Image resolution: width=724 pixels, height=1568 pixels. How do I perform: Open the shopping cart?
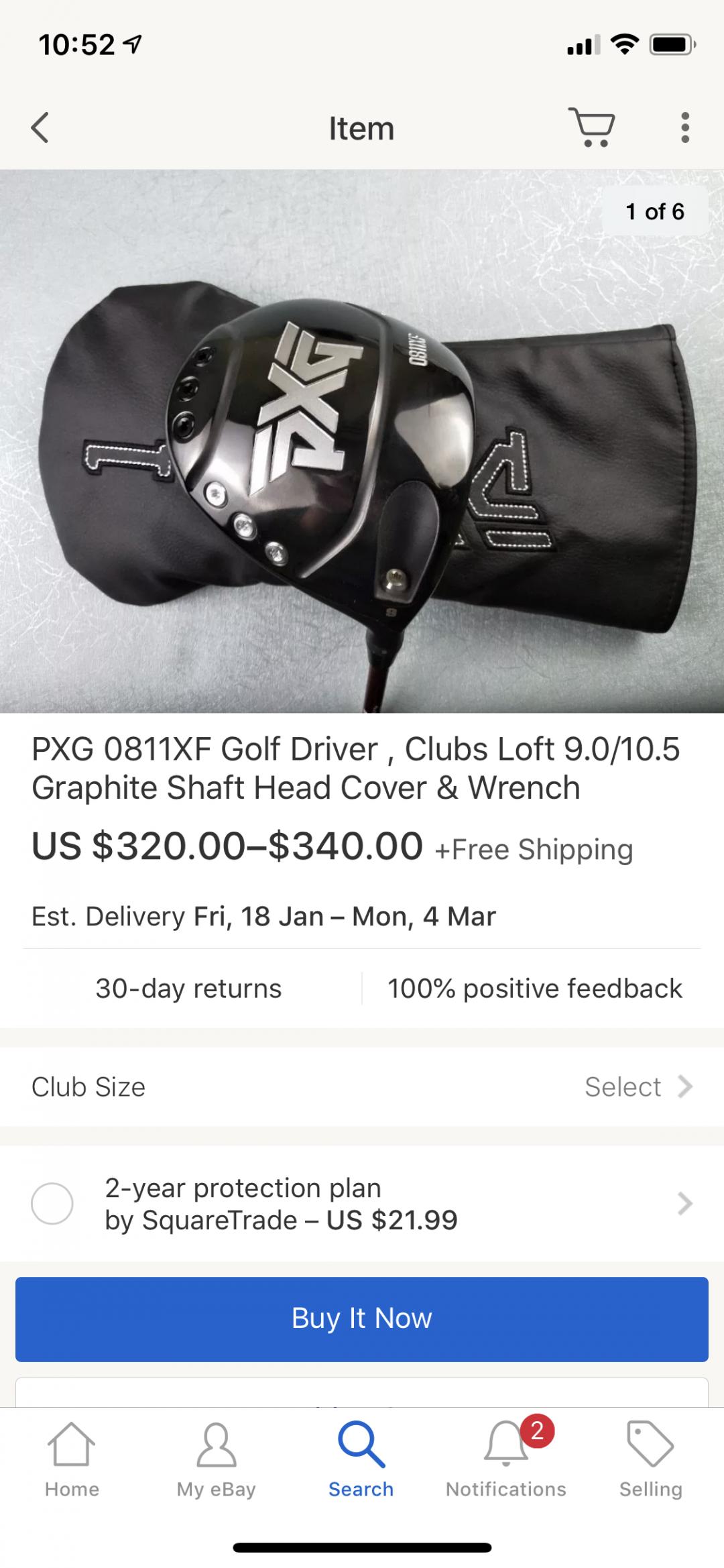[x=592, y=127]
